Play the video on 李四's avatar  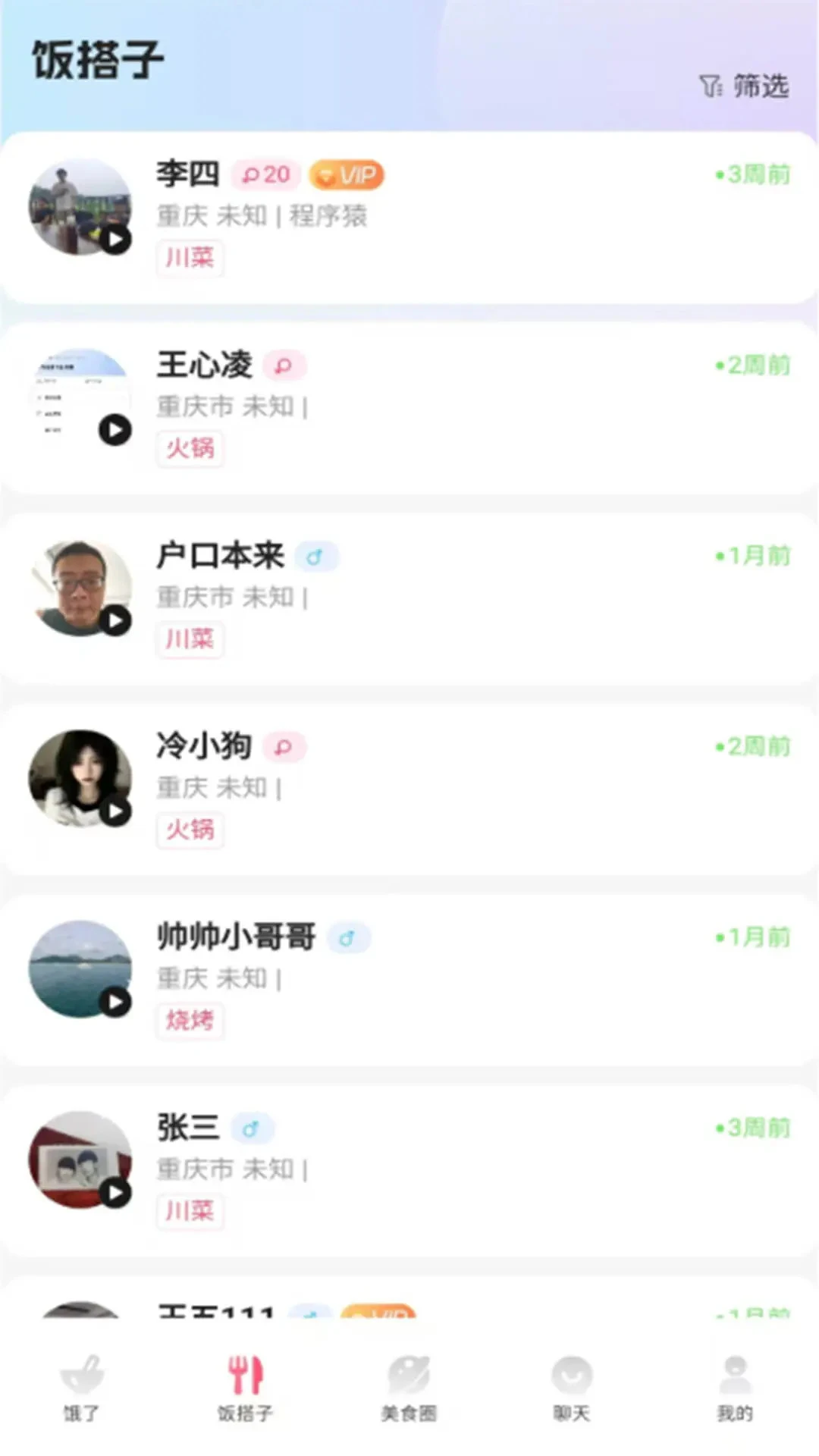[x=115, y=240]
